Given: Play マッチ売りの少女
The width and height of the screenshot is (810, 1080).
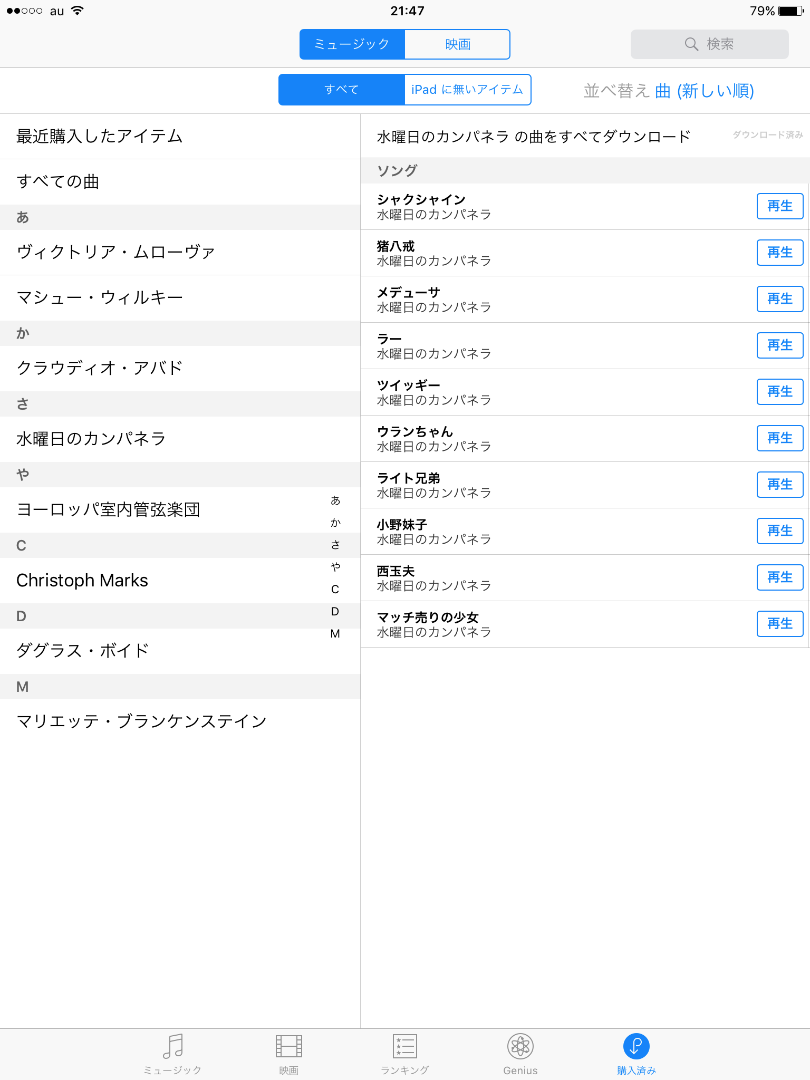Looking at the screenshot, I should click(x=779, y=624).
